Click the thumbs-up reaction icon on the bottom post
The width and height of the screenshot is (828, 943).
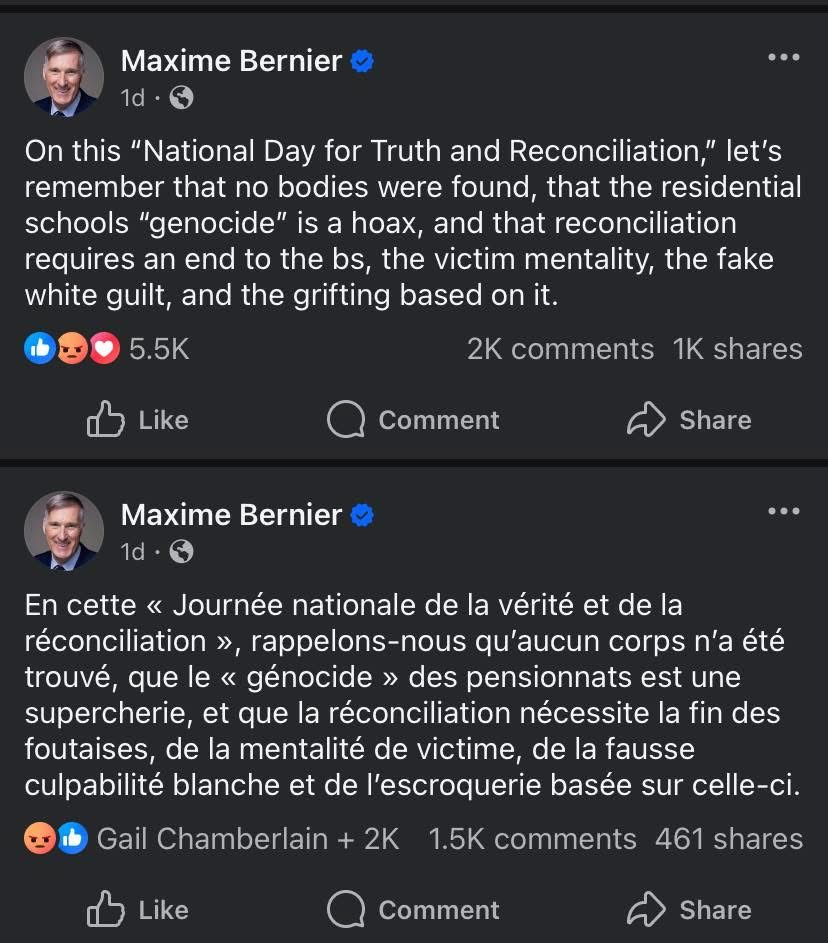tap(73, 838)
